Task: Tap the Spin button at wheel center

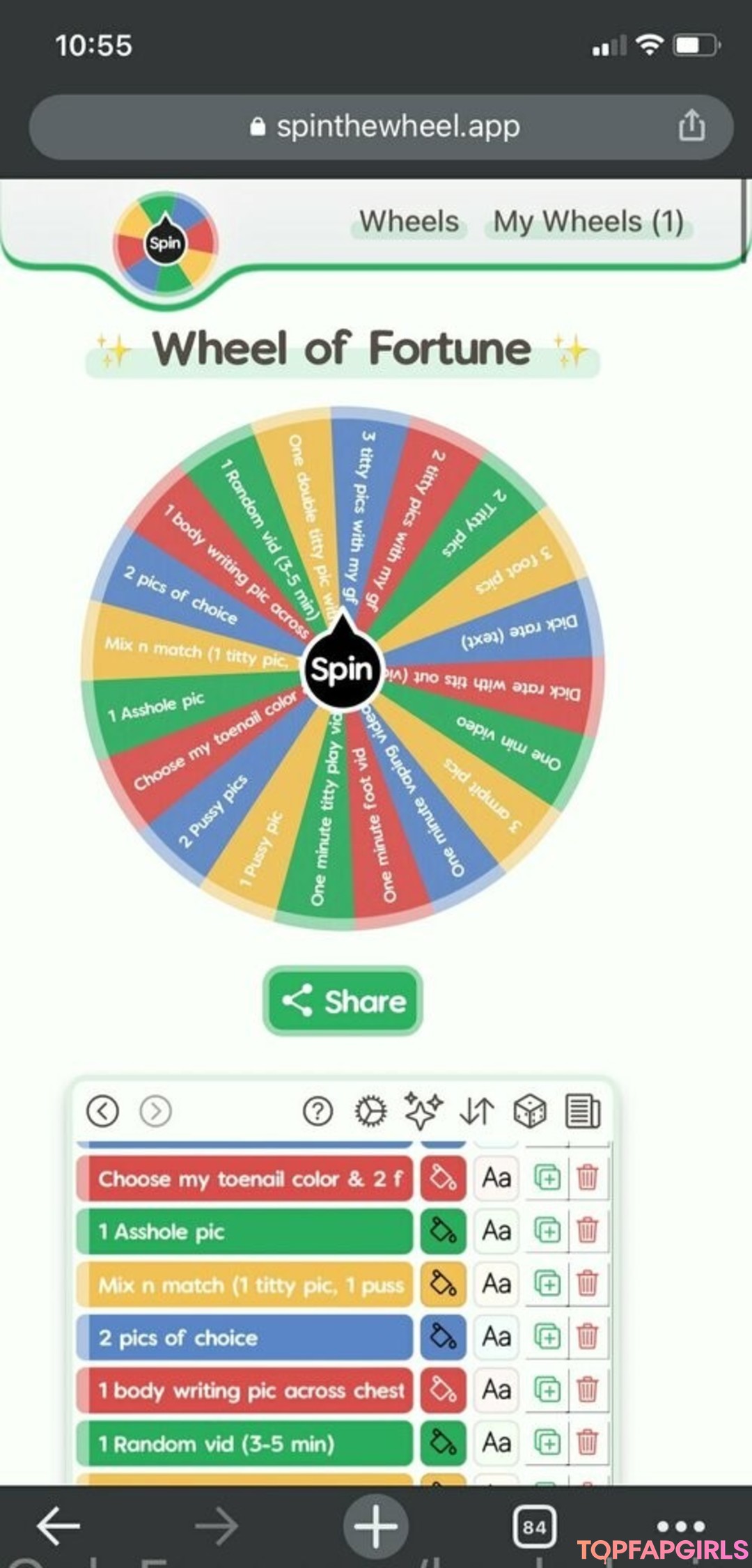Action: coord(342,669)
